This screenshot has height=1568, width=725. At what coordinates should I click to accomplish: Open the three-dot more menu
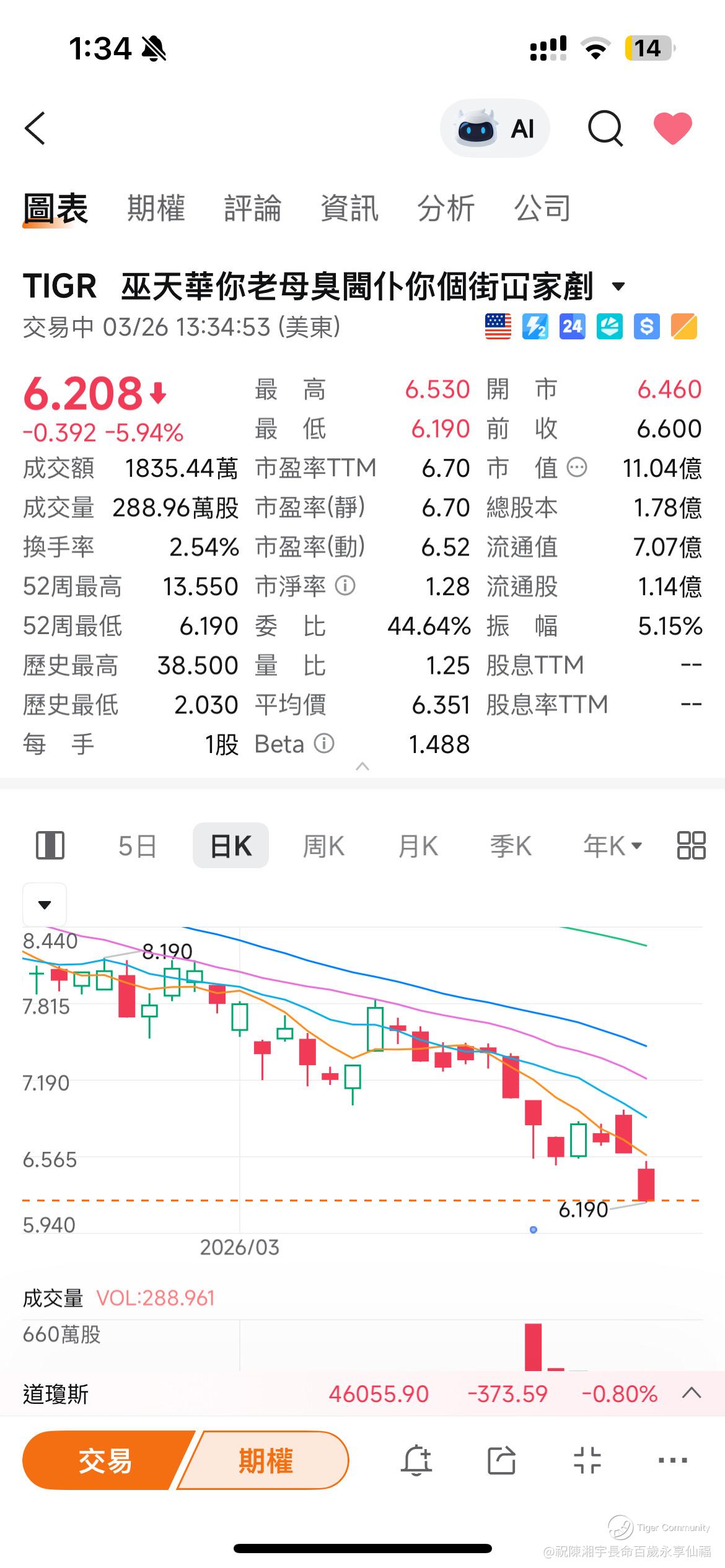click(x=672, y=1461)
